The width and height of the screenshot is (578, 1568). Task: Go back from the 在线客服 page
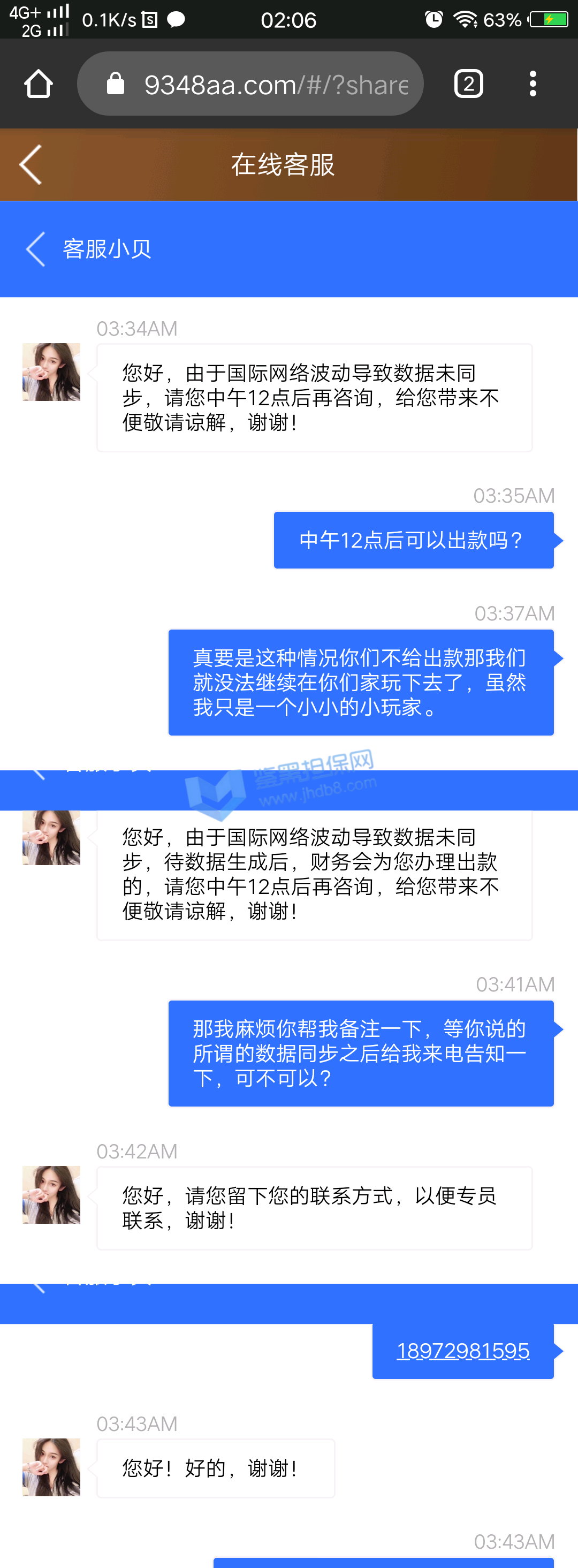click(31, 164)
